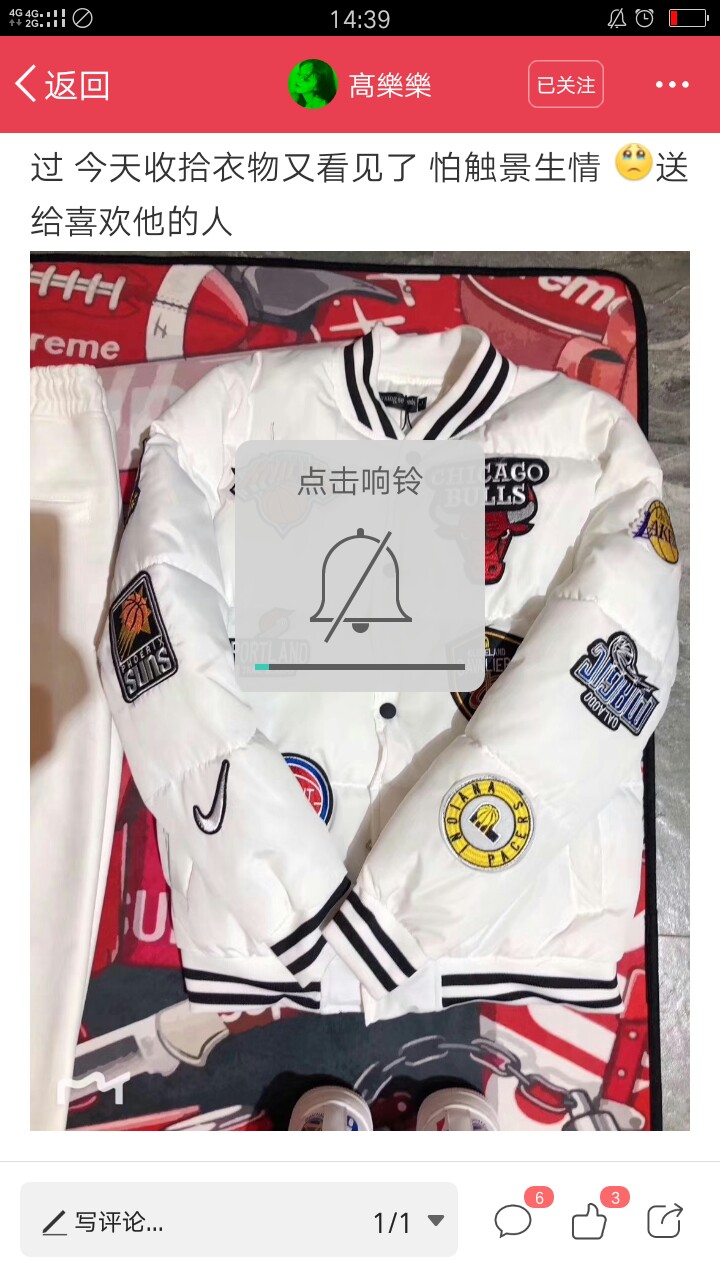Expand the 1/1 page dropdown
This screenshot has height=1280, width=720.
(x=409, y=1221)
